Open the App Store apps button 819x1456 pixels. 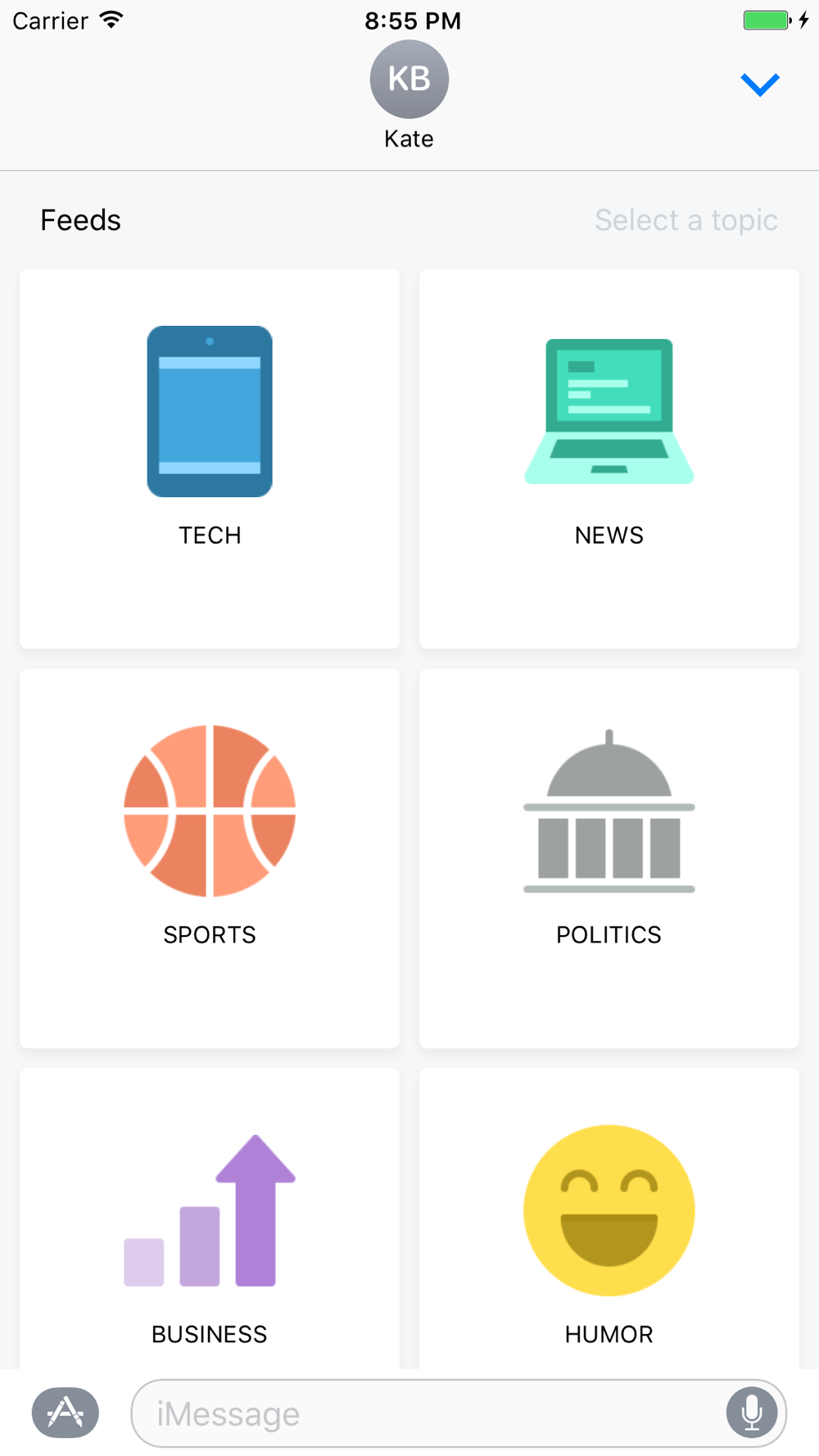tap(66, 1413)
